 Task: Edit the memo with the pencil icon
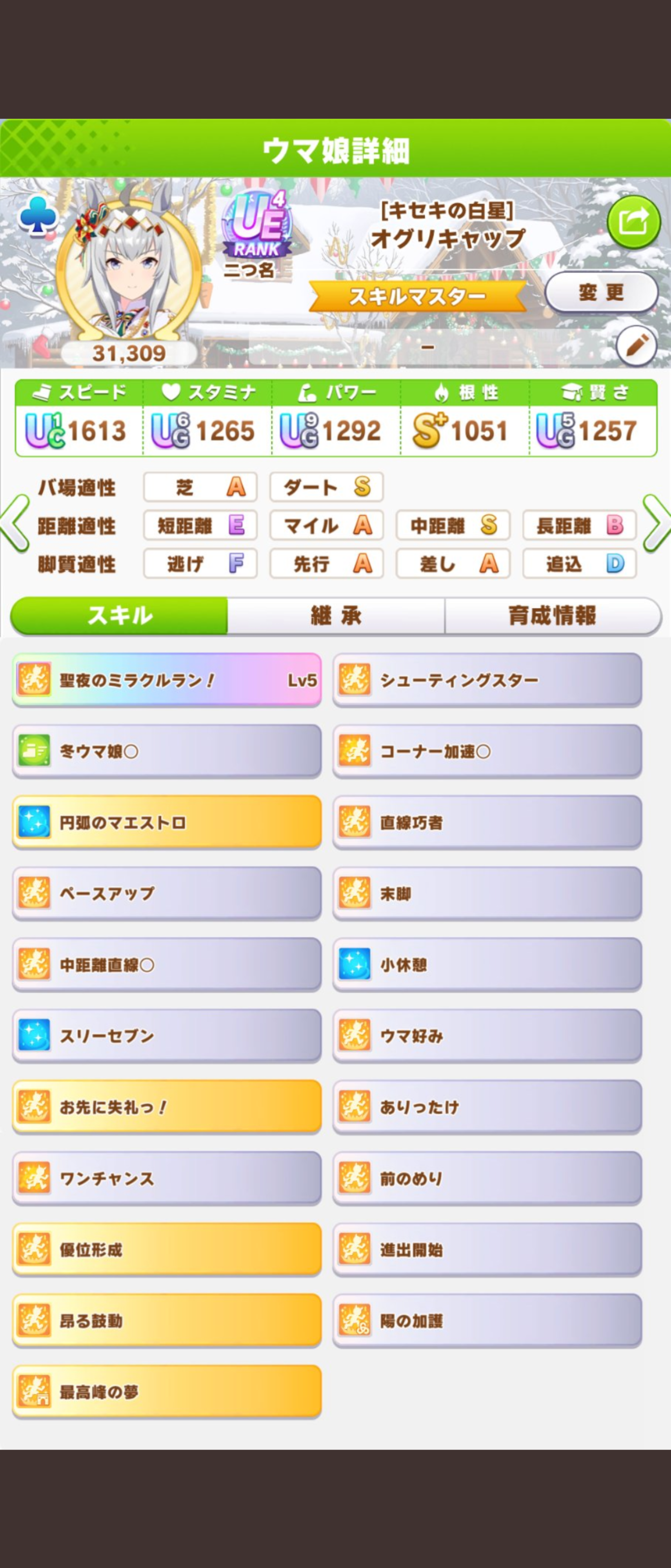636,346
